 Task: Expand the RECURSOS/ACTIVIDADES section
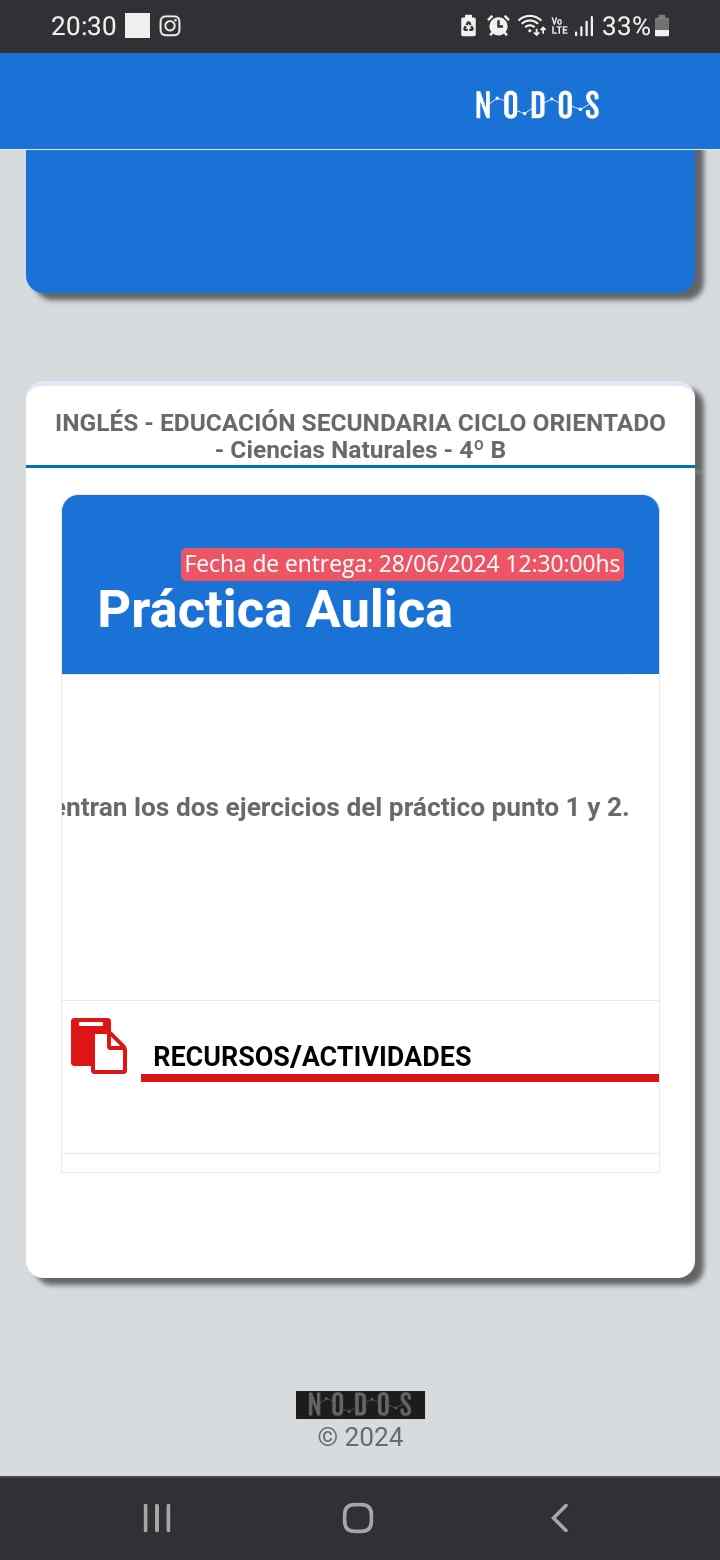pos(312,1056)
